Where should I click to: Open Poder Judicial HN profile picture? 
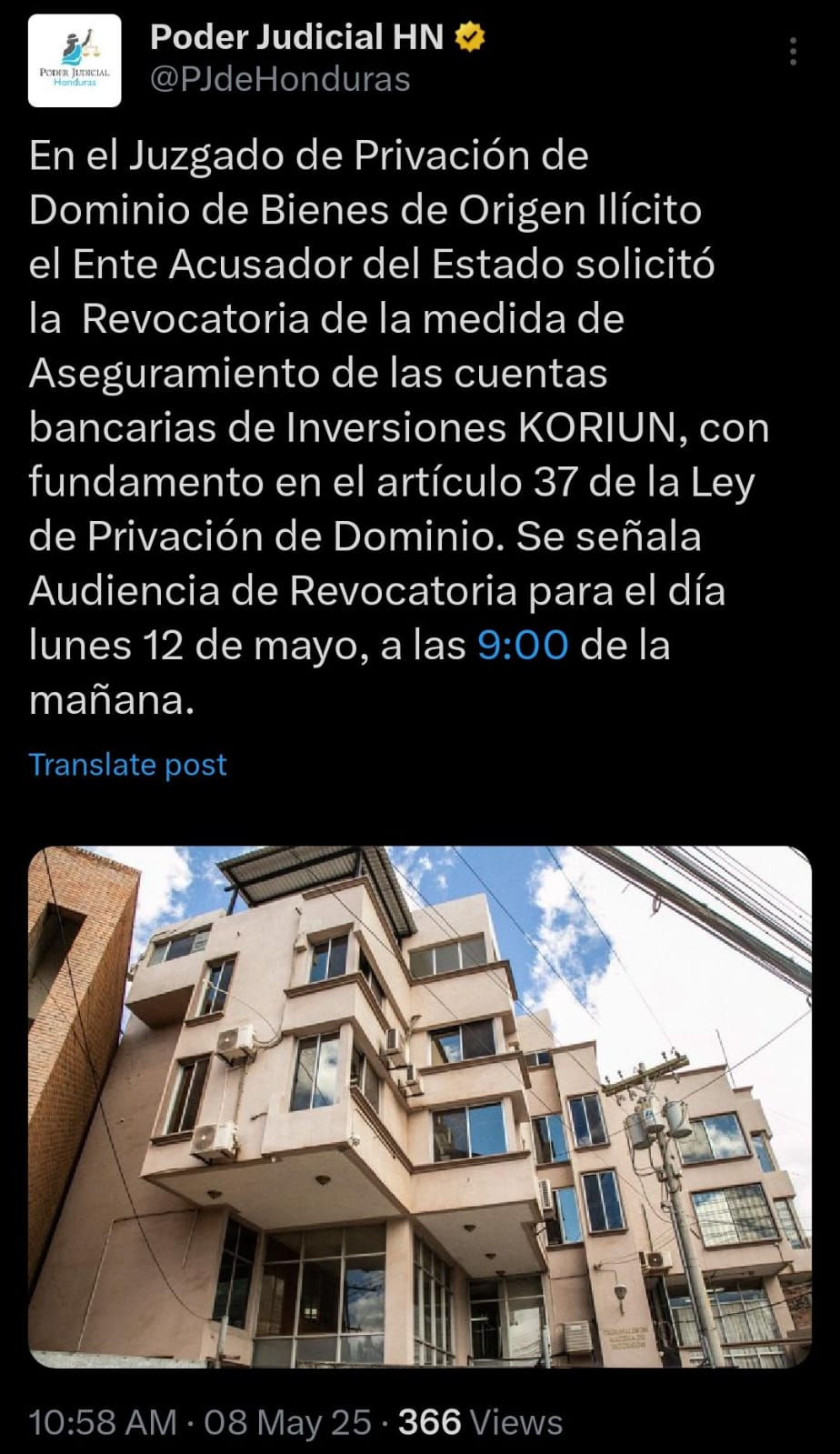[75, 61]
